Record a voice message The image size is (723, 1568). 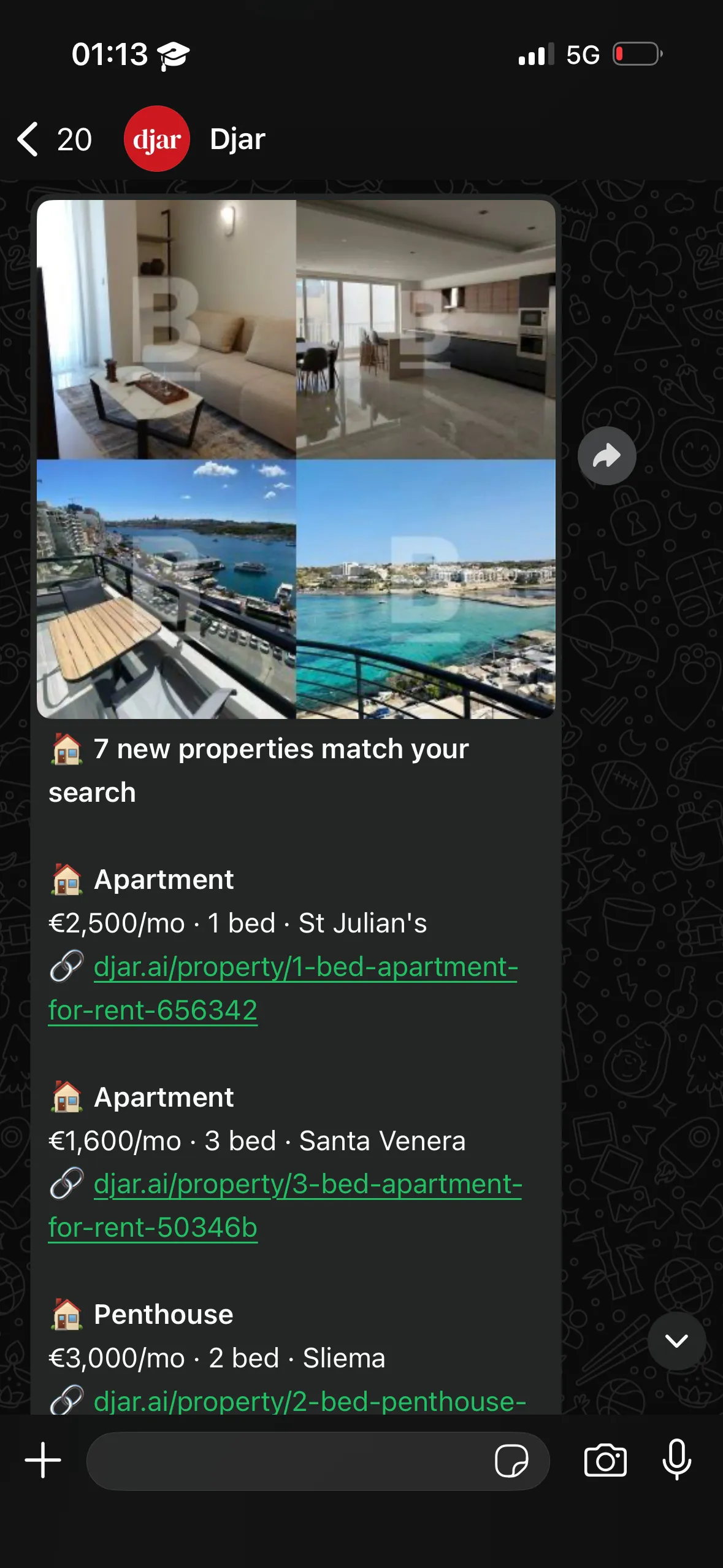pos(677,1460)
